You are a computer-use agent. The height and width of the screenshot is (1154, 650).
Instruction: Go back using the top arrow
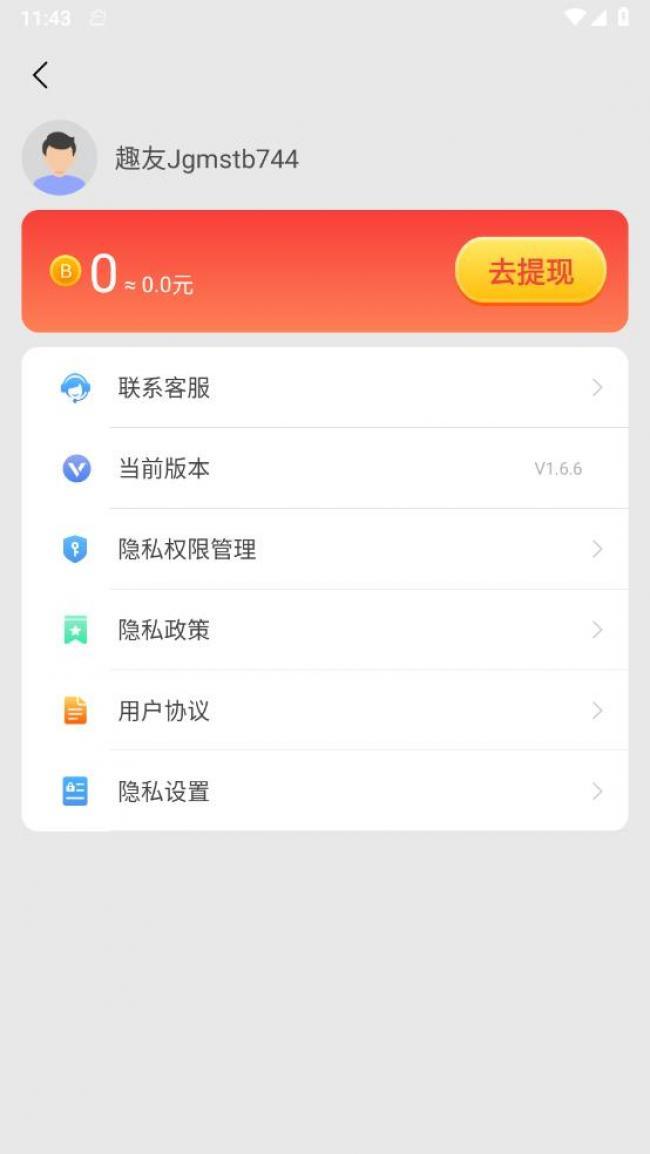[40, 75]
